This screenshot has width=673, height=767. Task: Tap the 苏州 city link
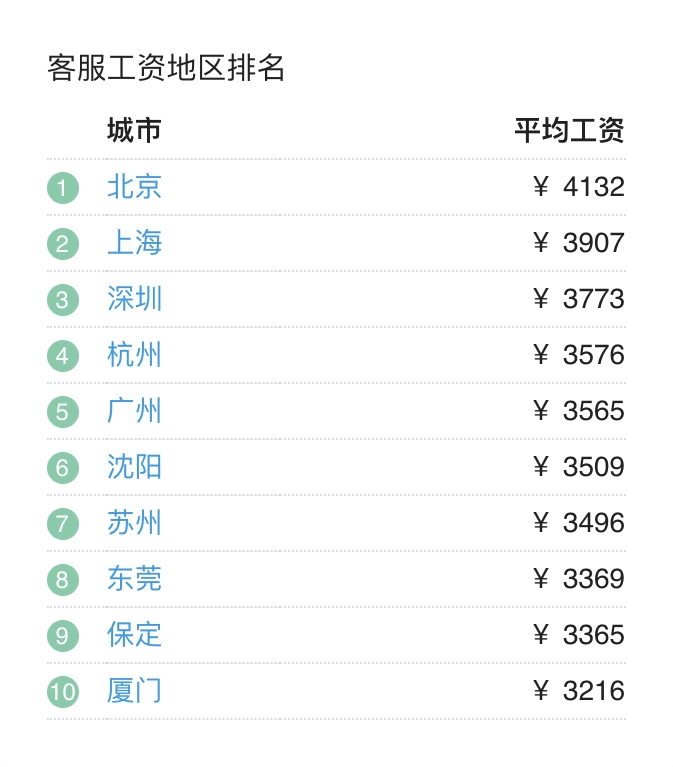(x=134, y=523)
